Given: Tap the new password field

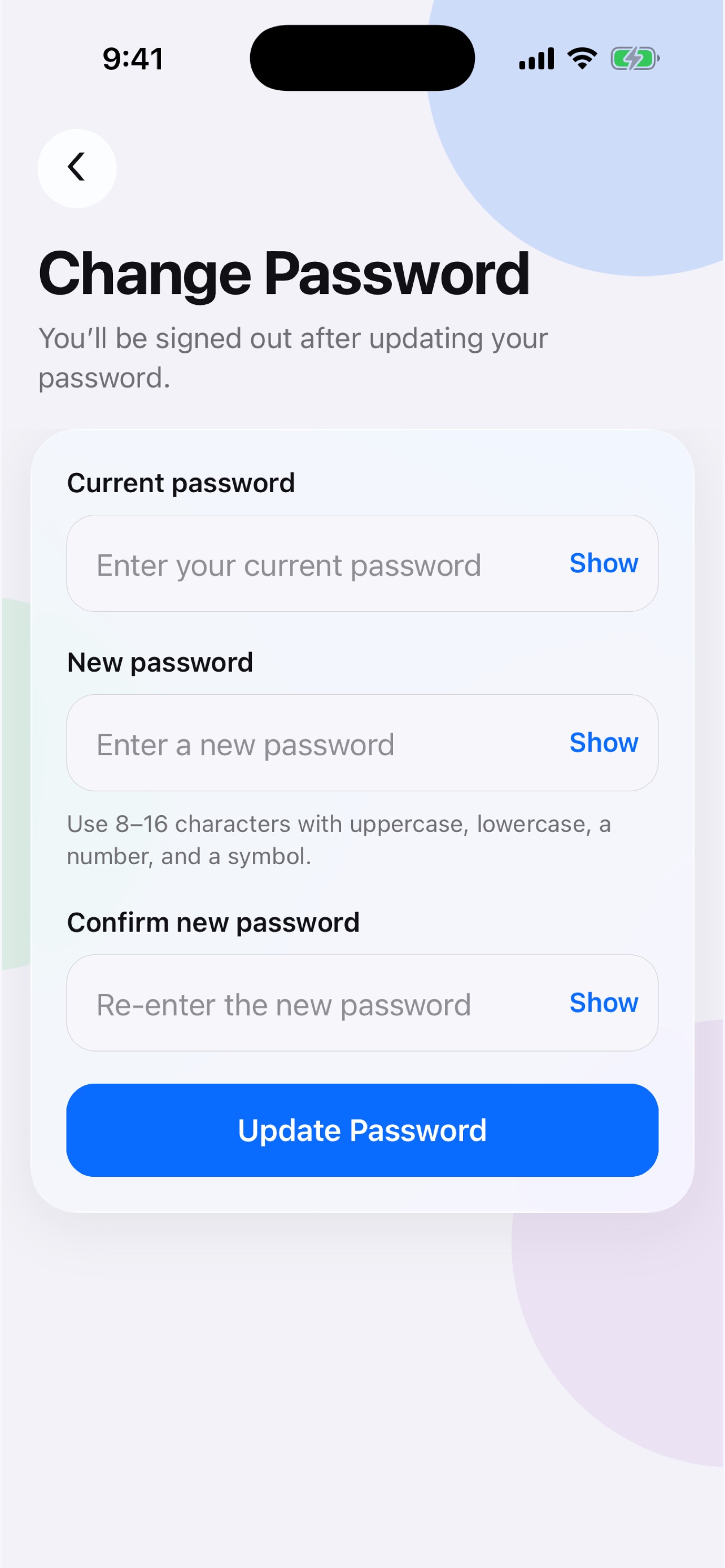Looking at the screenshot, I should [x=361, y=743].
